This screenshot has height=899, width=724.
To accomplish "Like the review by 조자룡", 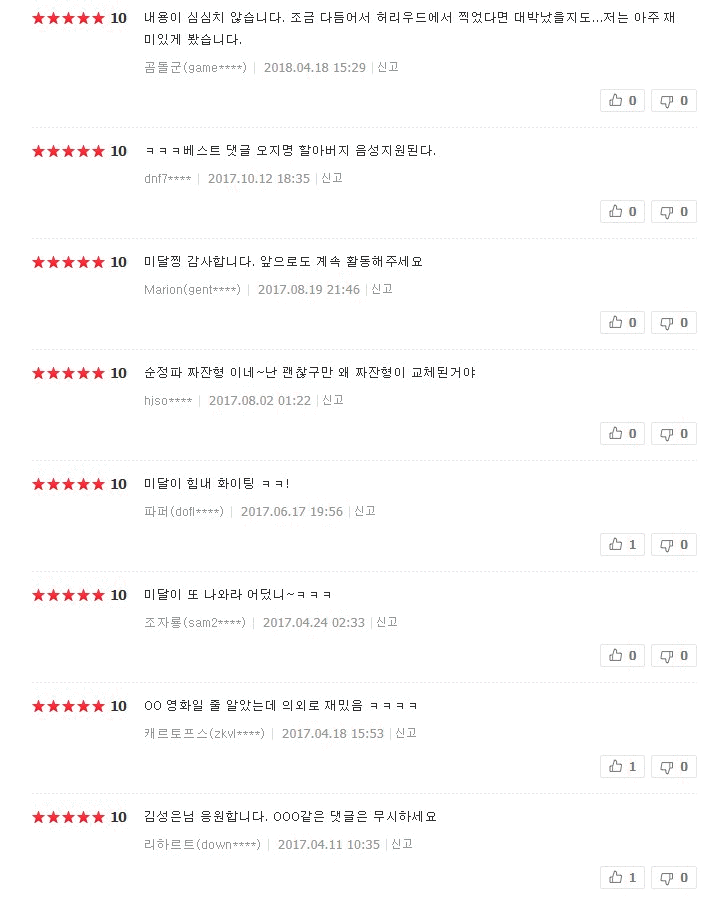I will (x=622, y=656).
